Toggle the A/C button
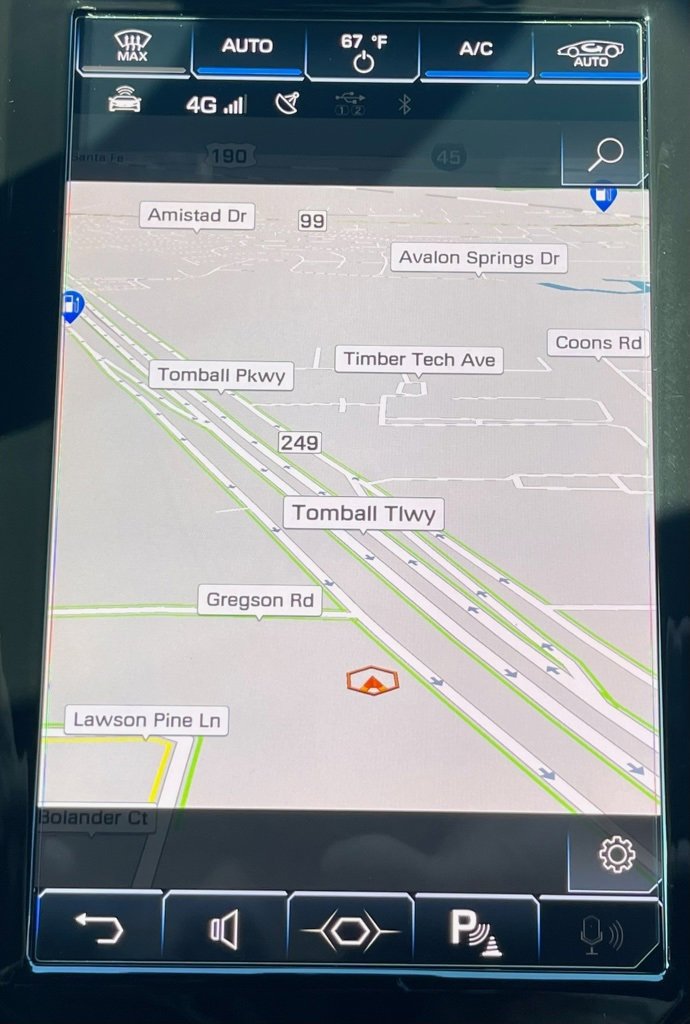The height and width of the screenshot is (1024, 690). click(476, 48)
